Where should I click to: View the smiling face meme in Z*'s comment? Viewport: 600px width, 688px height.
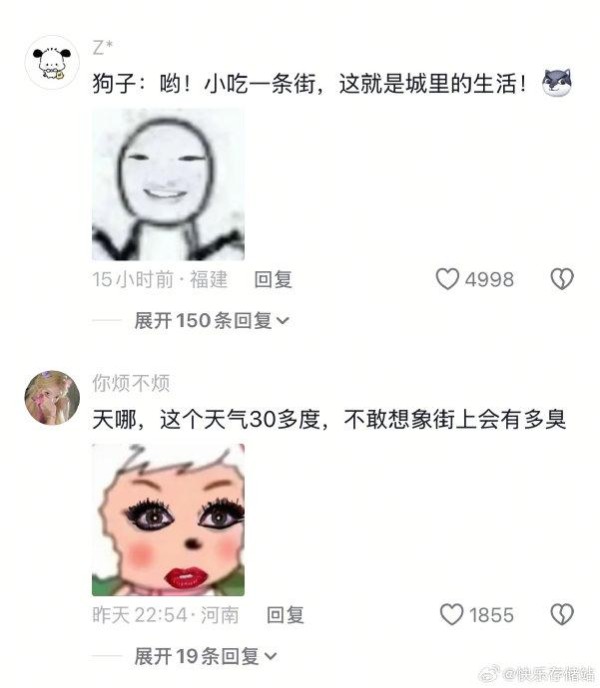(x=168, y=184)
